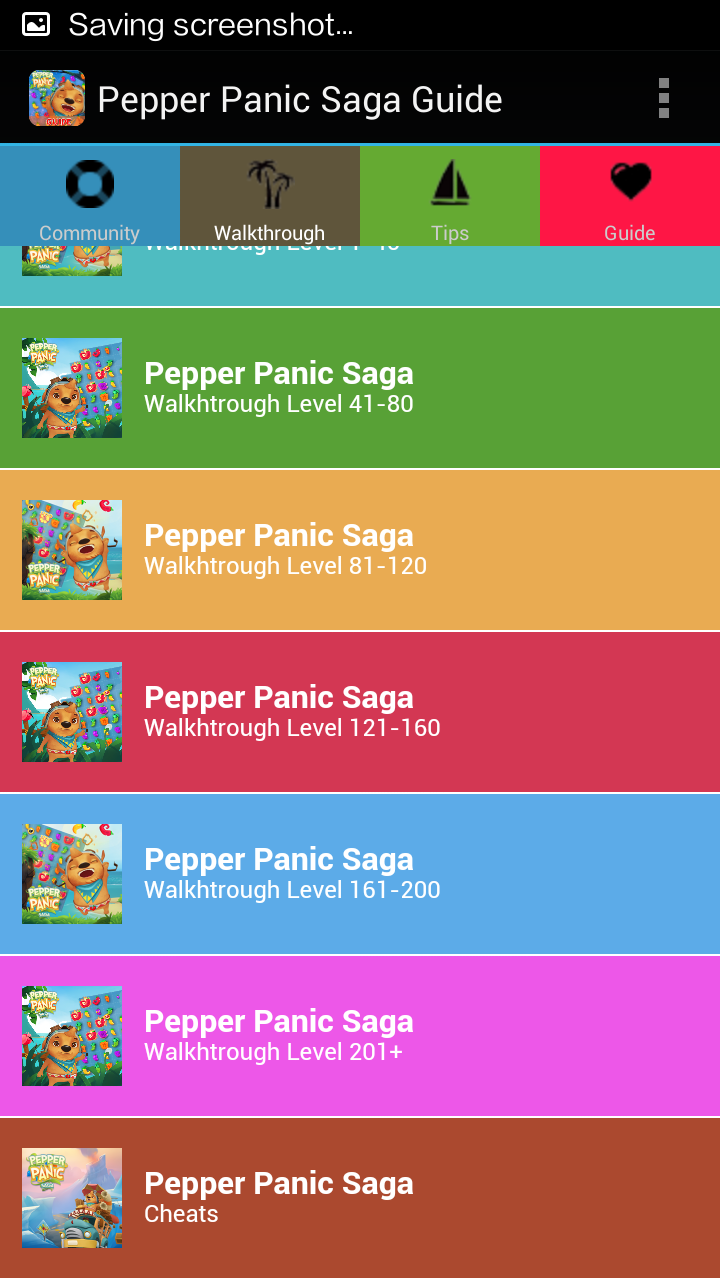Open Walkhtrough Level 121-160 entry
720x1280 pixels.
[360, 711]
